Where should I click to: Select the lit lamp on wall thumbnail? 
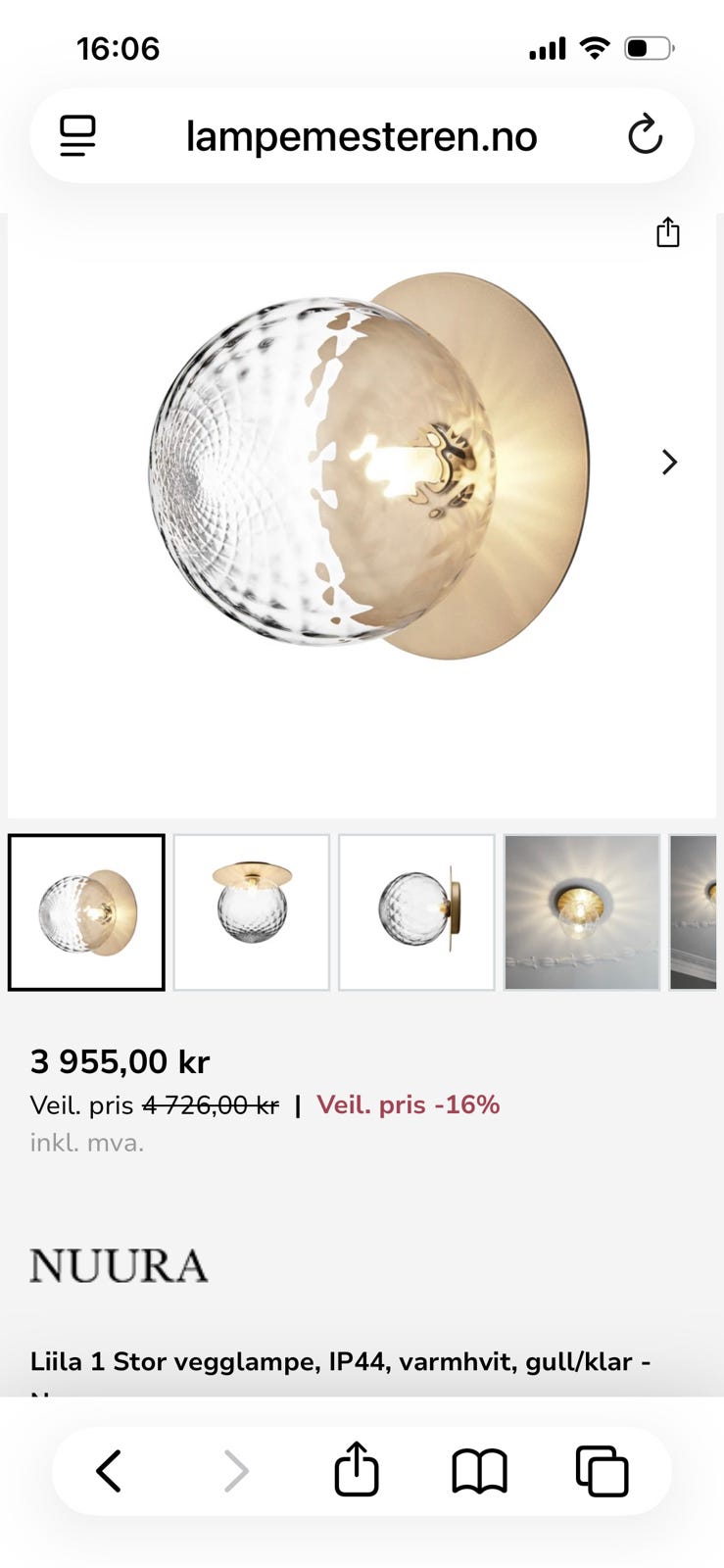[x=581, y=911]
